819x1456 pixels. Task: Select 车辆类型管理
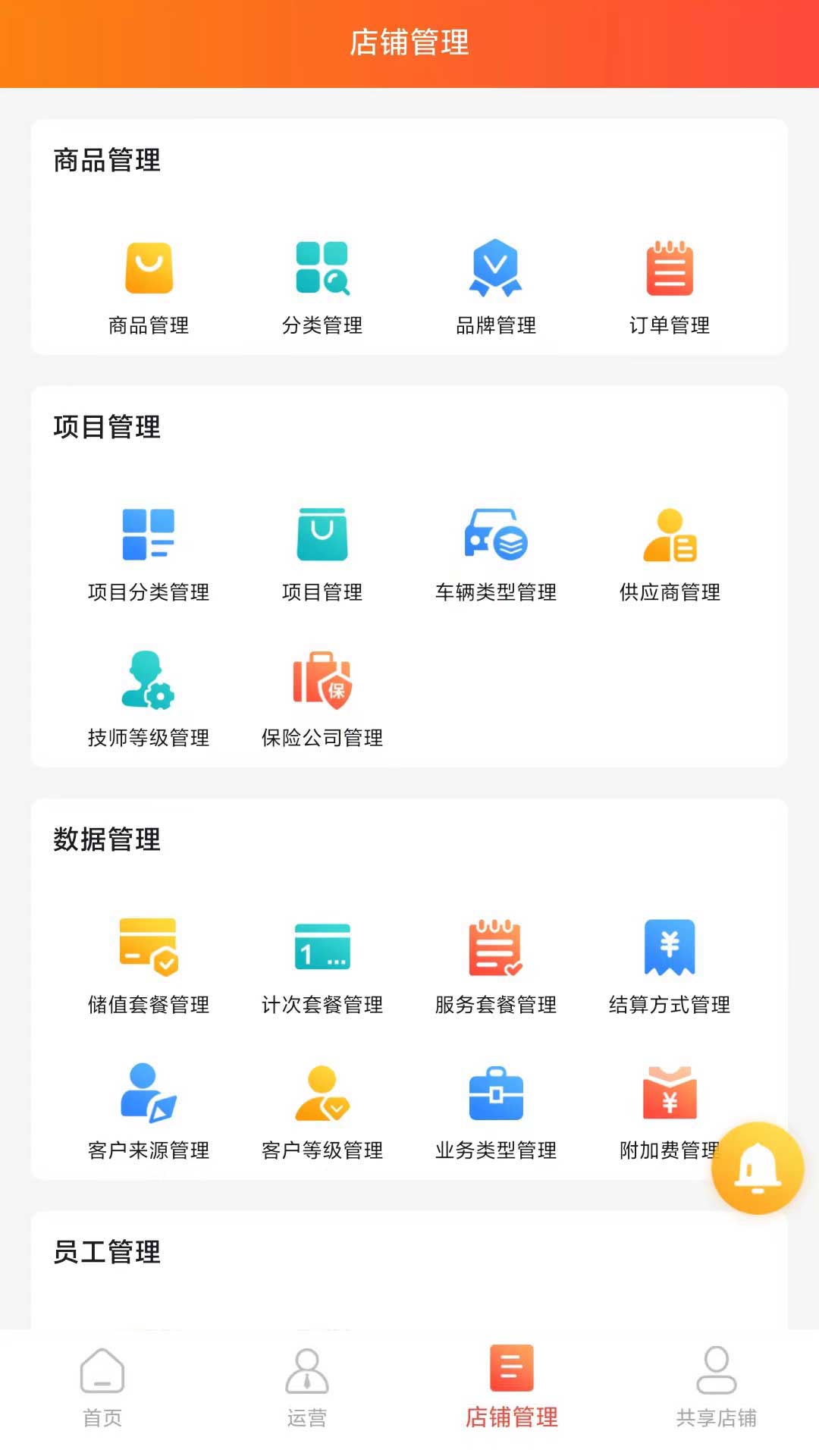point(496,554)
